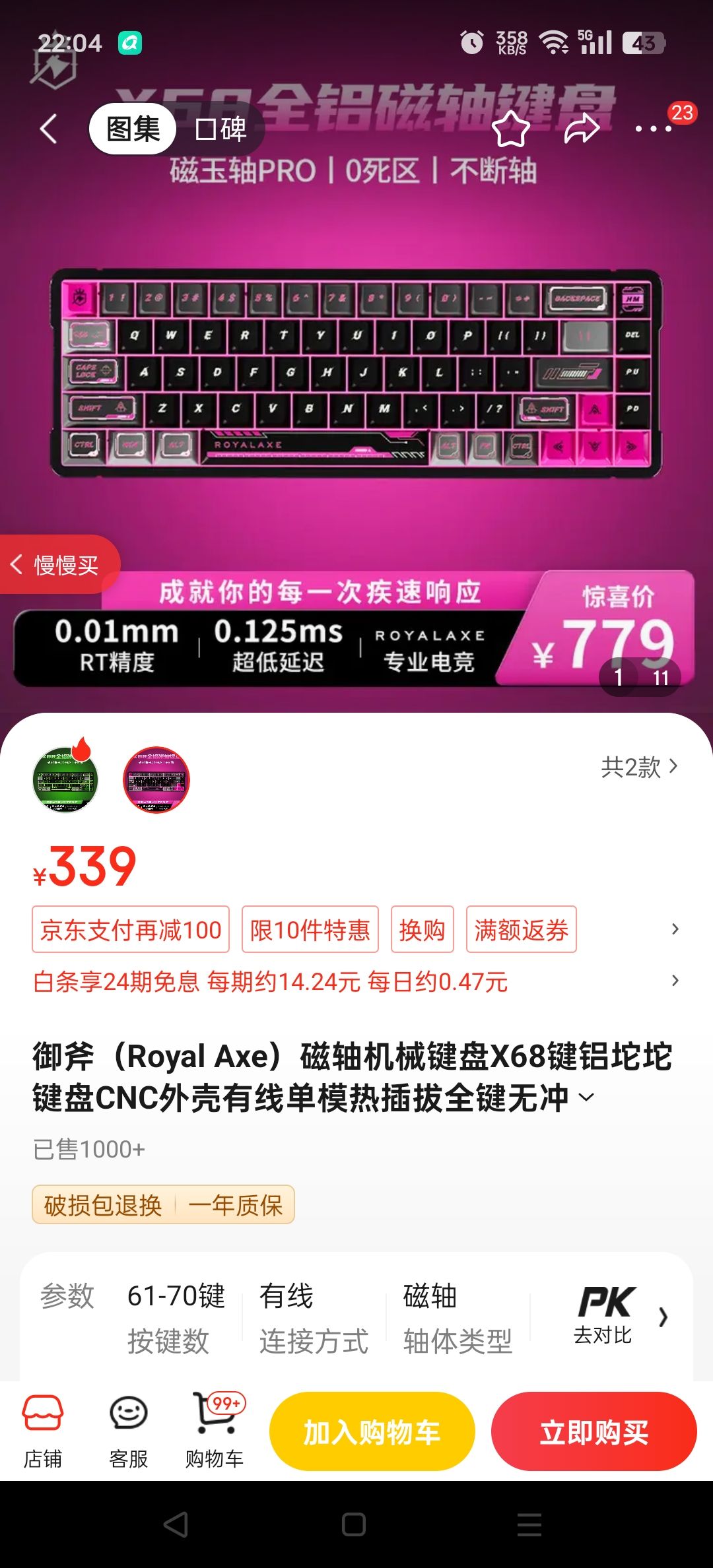Tap the 京东支付再减100 coupon
The width and height of the screenshot is (713, 1568).
coord(130,929)
